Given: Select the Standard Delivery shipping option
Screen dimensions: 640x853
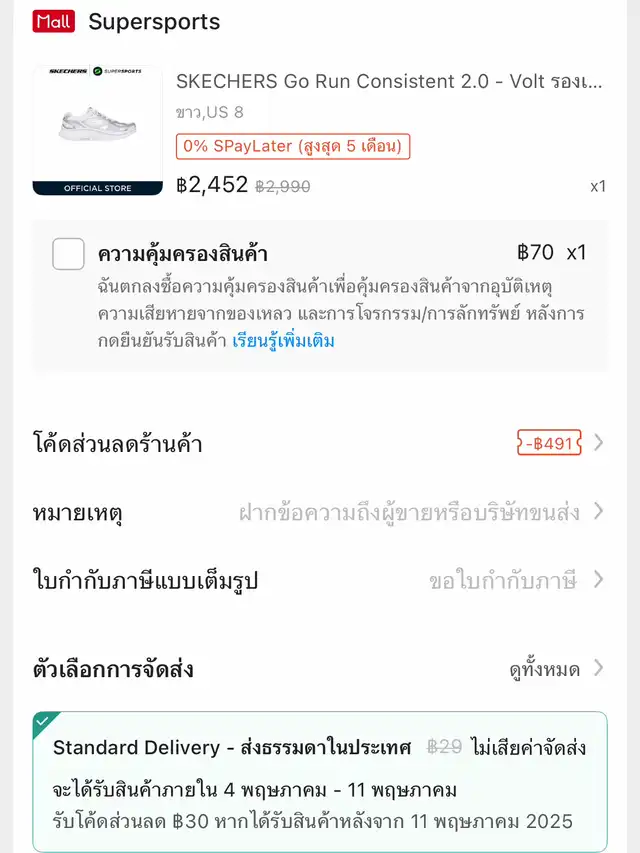Looking at the screenshot, I should click(x=319, y=782).
